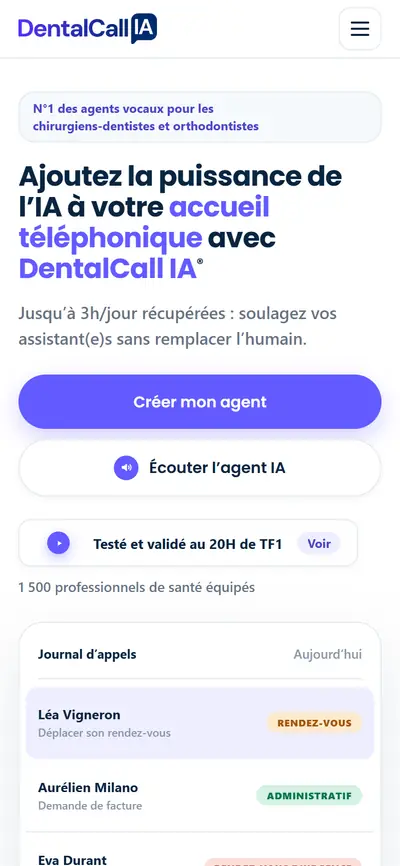Open Aurélien Milano's call entry
The image size is (400, 866).
click(x=200, y=795)
